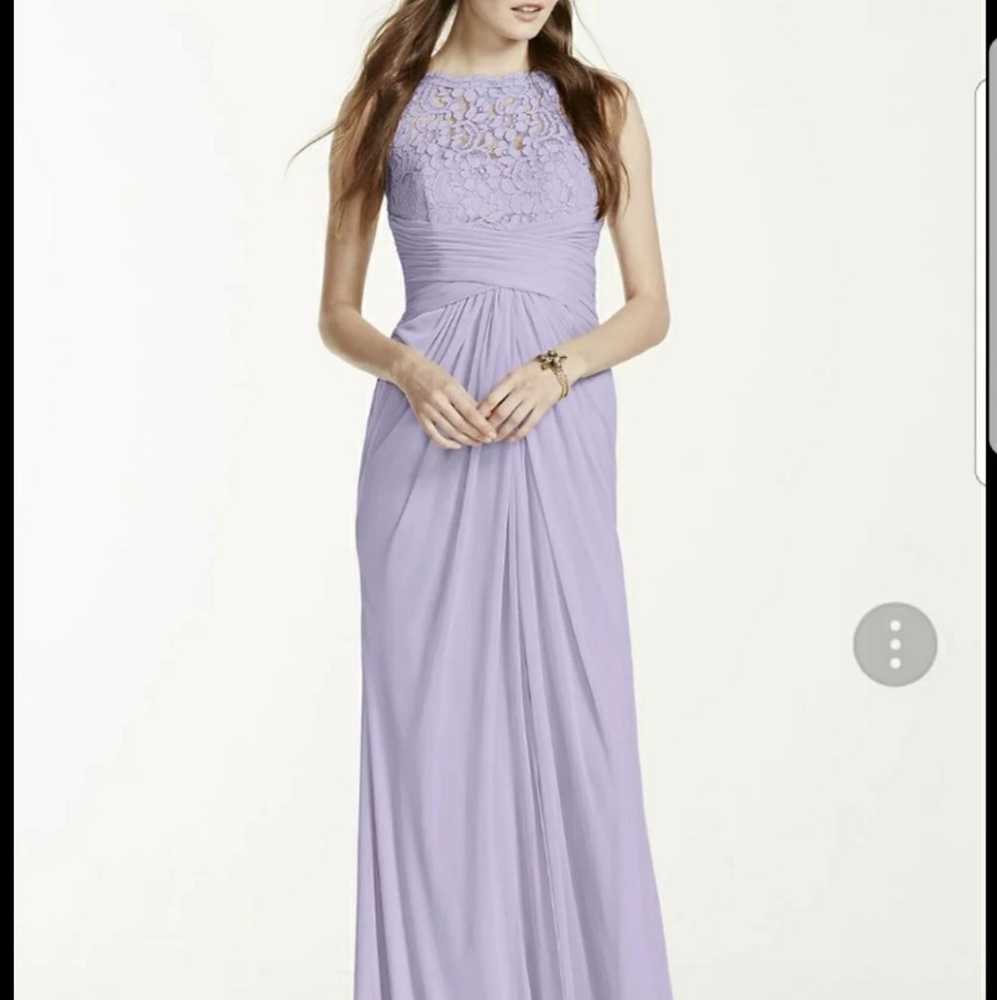997x1000 pixels.
Task: Click the top dot of the menu icon
Action: point(895,626)
